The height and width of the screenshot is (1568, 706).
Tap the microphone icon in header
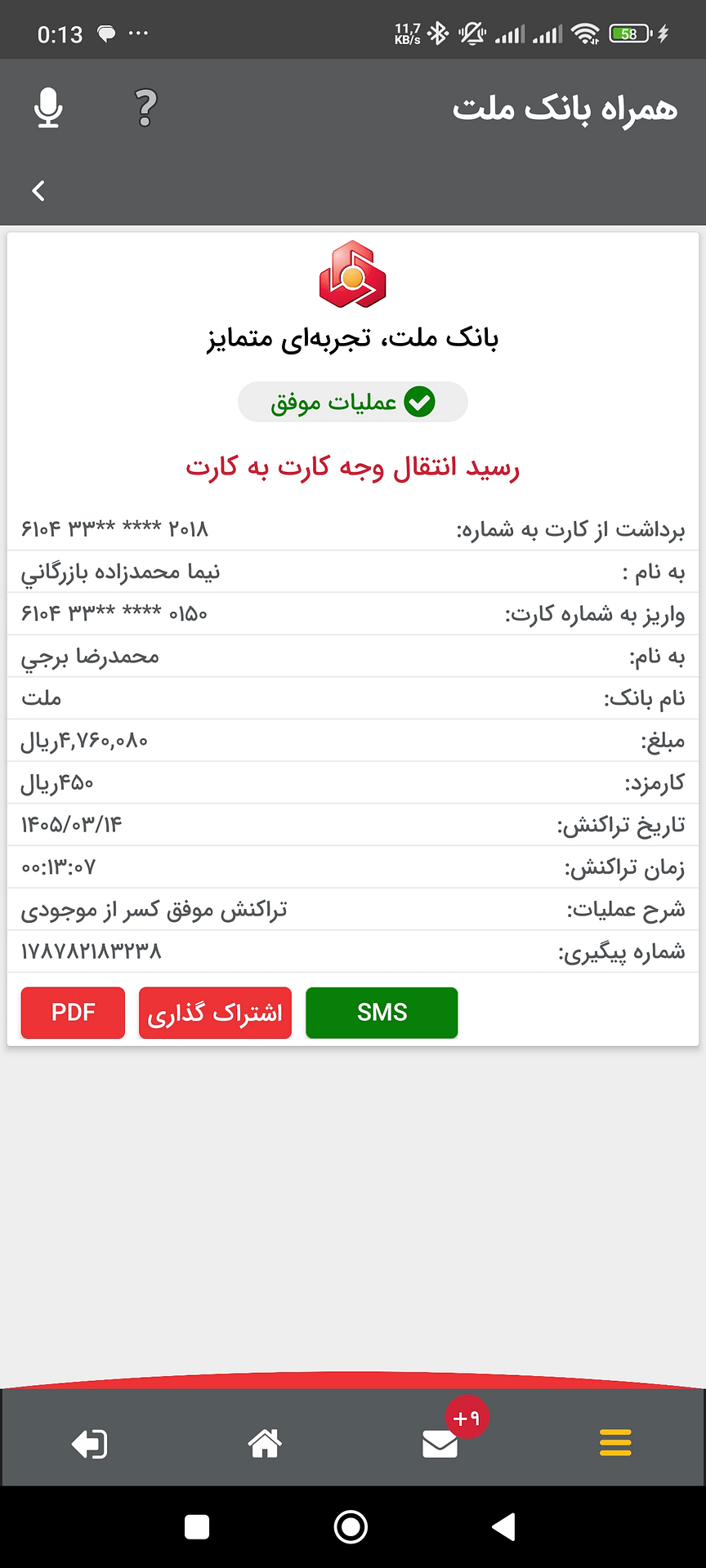(x=48, y=108)
